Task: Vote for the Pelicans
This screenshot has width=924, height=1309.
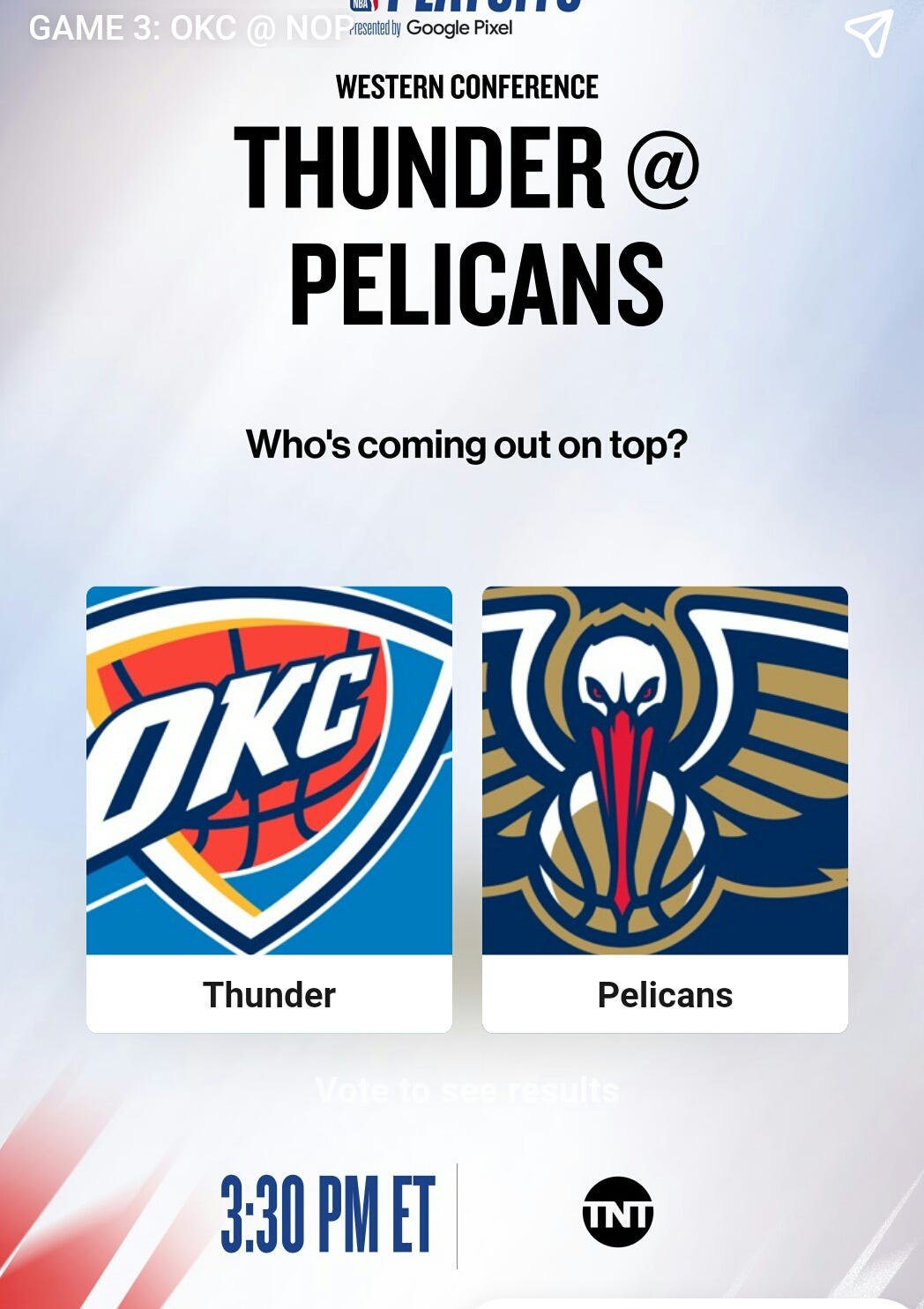Action: point(665,808)
